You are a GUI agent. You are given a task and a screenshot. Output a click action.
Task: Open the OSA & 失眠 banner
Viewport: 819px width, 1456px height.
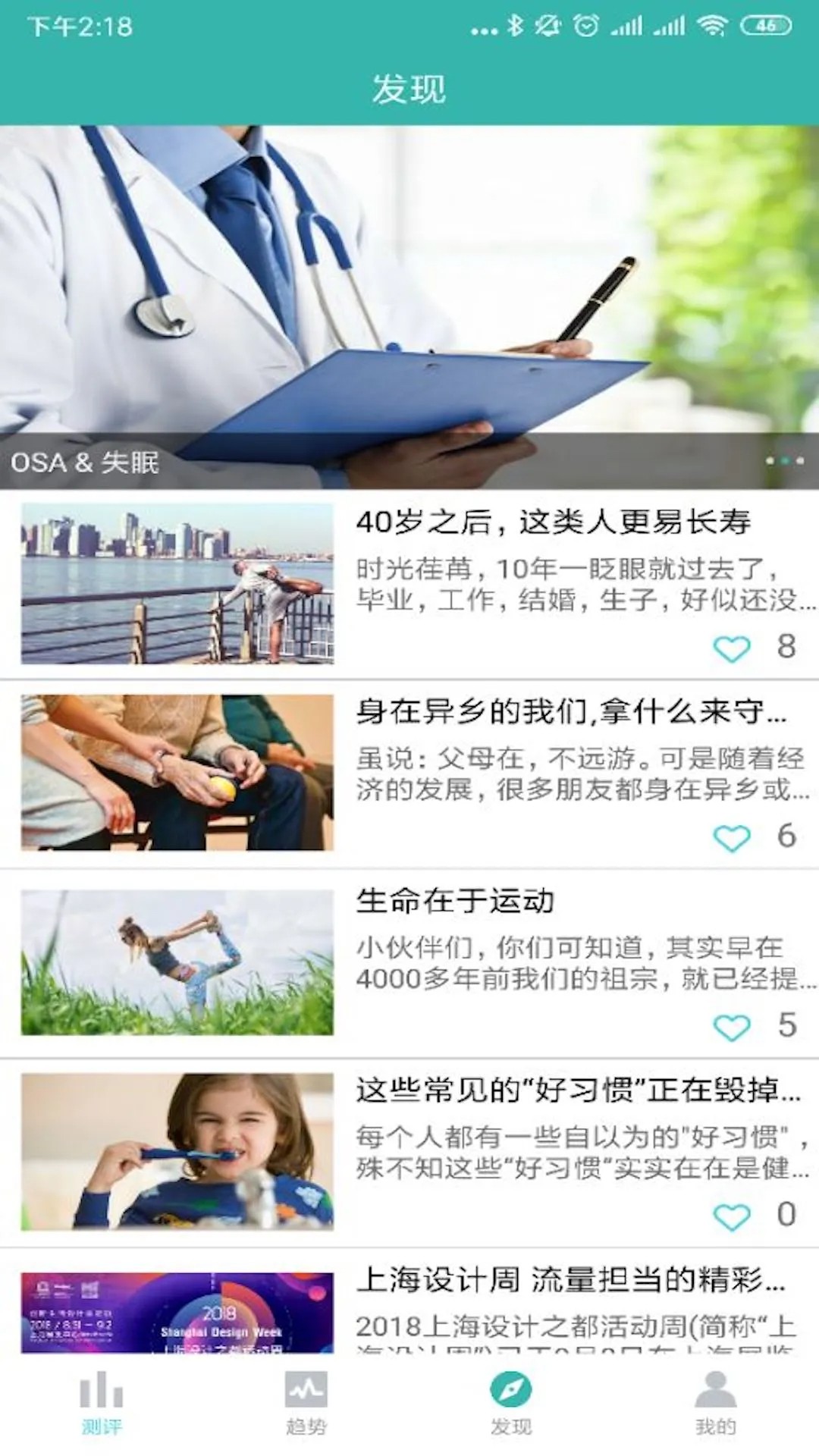[x=409, y=307]
